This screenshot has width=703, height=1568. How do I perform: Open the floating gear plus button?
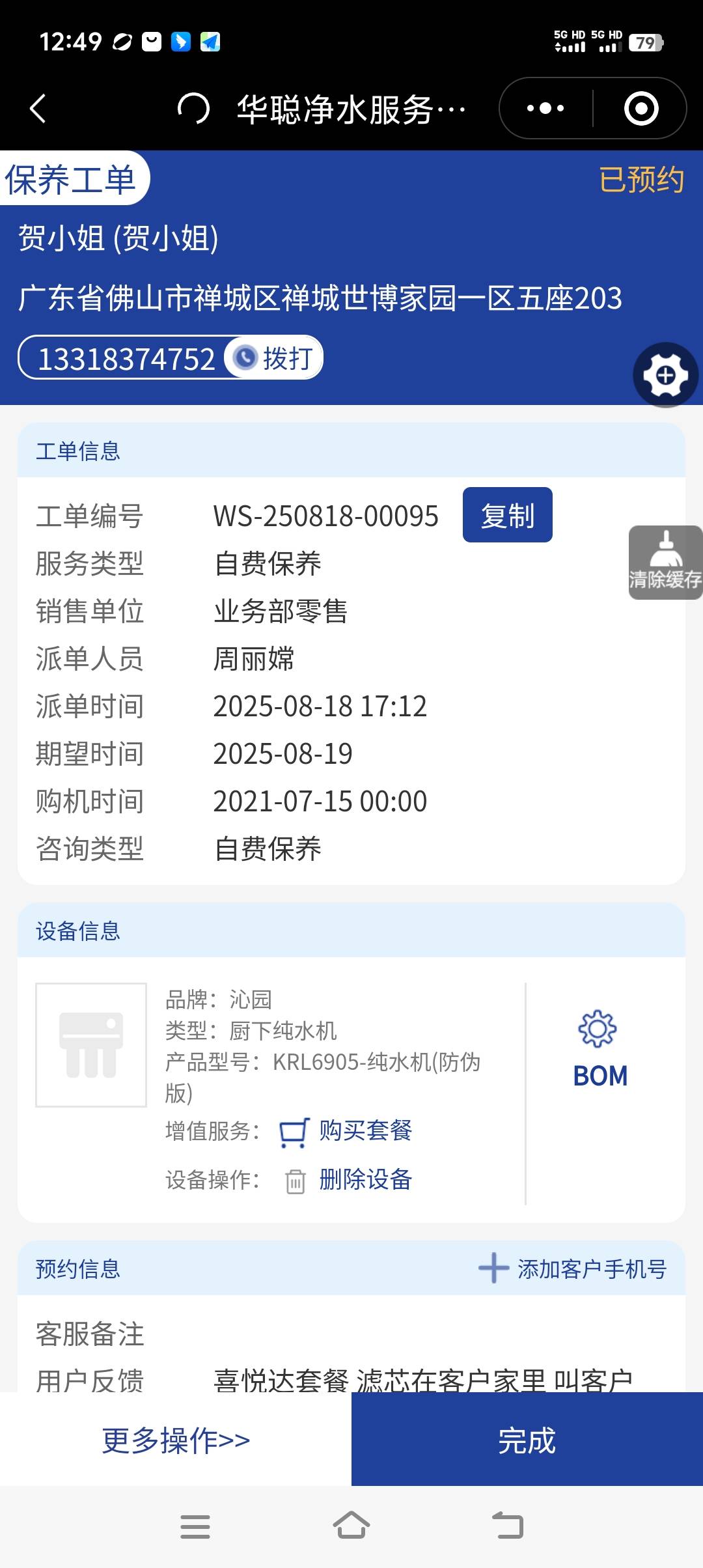665,375
